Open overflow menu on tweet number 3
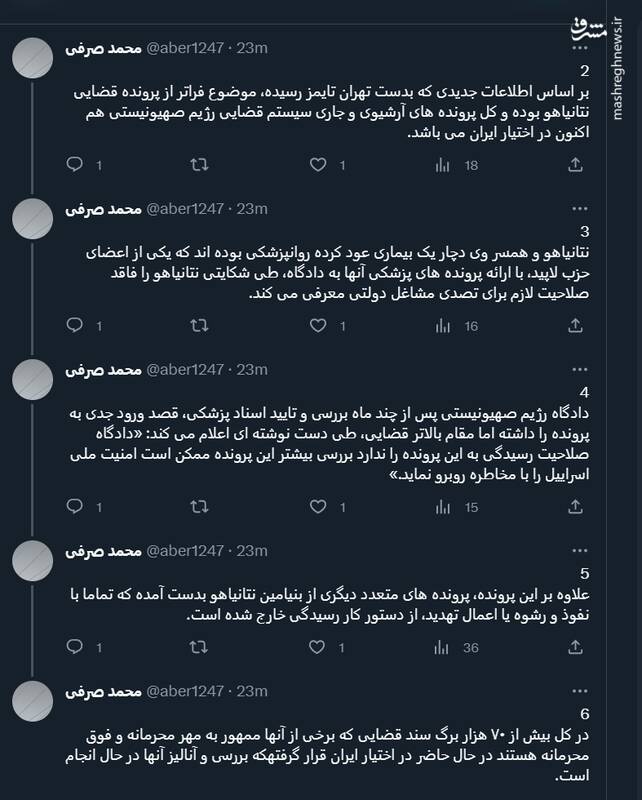The height and width of the screenshot is (800, 642). (x=576, y=208)
